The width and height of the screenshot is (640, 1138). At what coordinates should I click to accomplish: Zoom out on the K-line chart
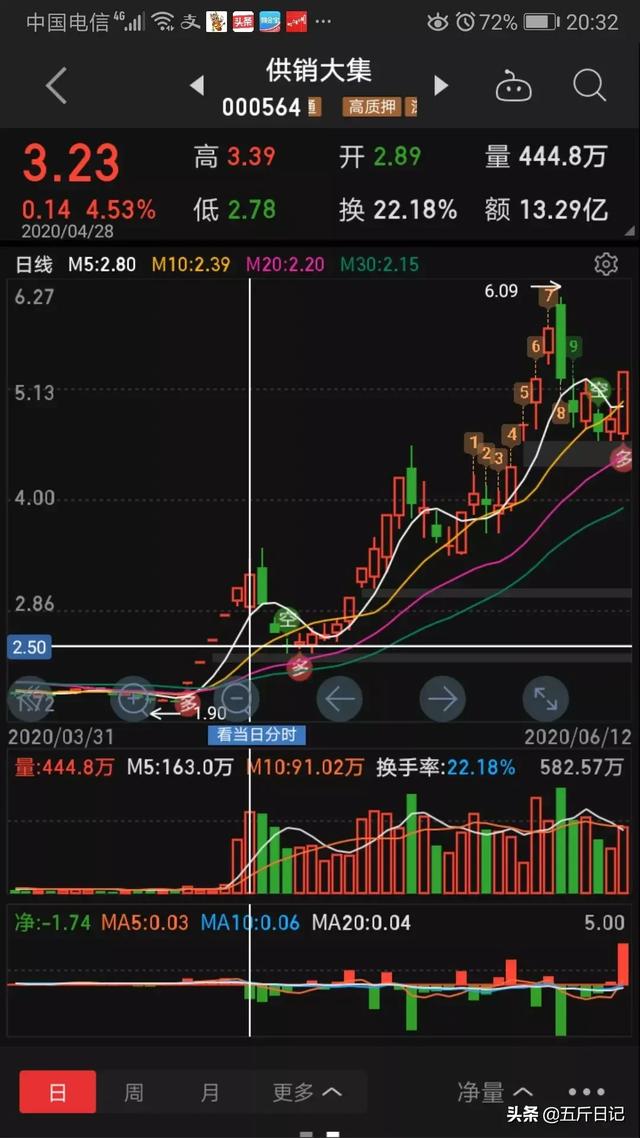coord(237,699)
